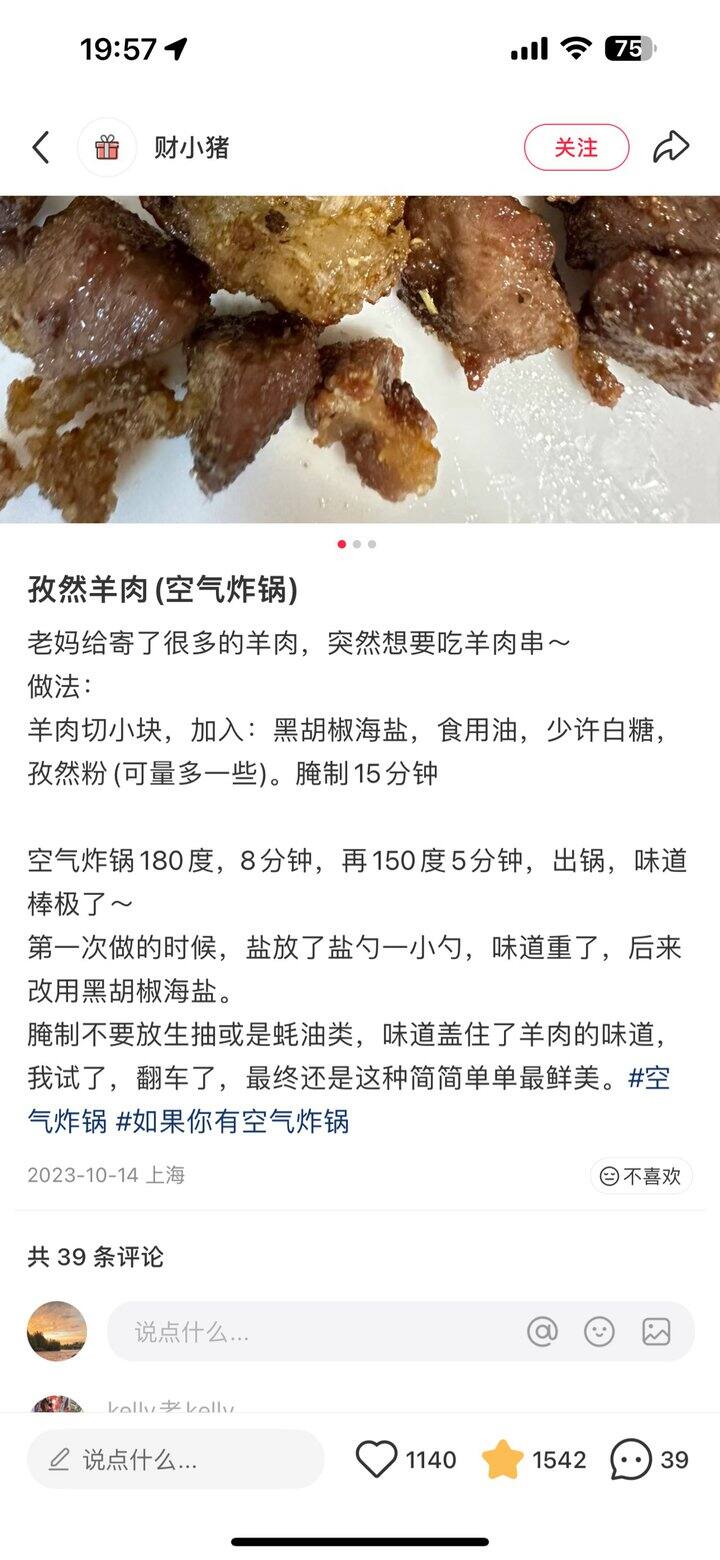Like this post with the heart icon

pos(377,1460)
